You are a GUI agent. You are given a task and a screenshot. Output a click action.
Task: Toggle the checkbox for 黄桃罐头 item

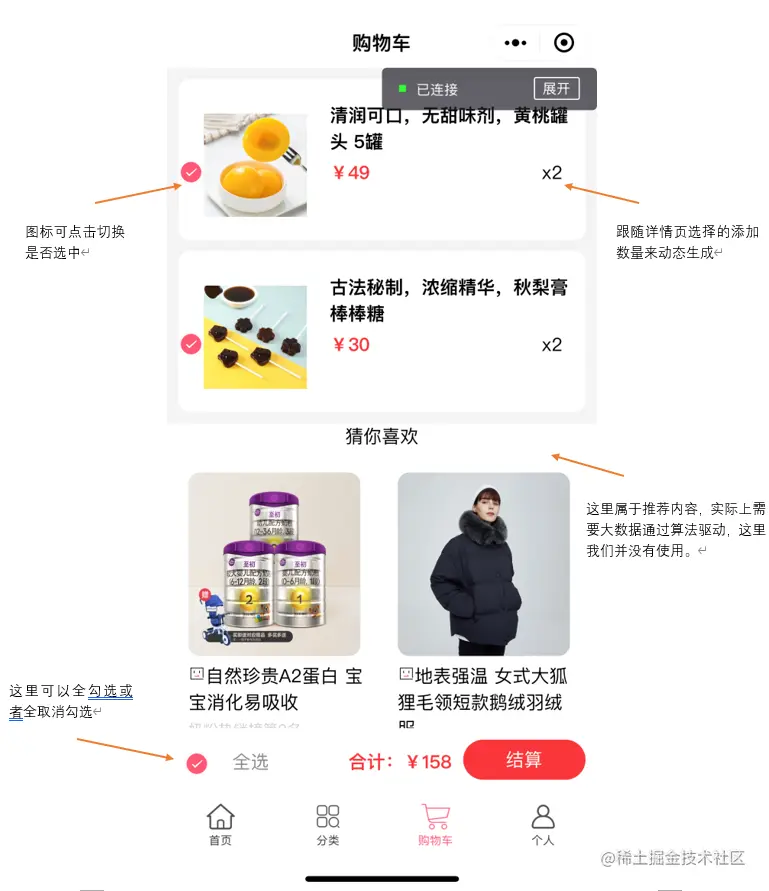191,173
